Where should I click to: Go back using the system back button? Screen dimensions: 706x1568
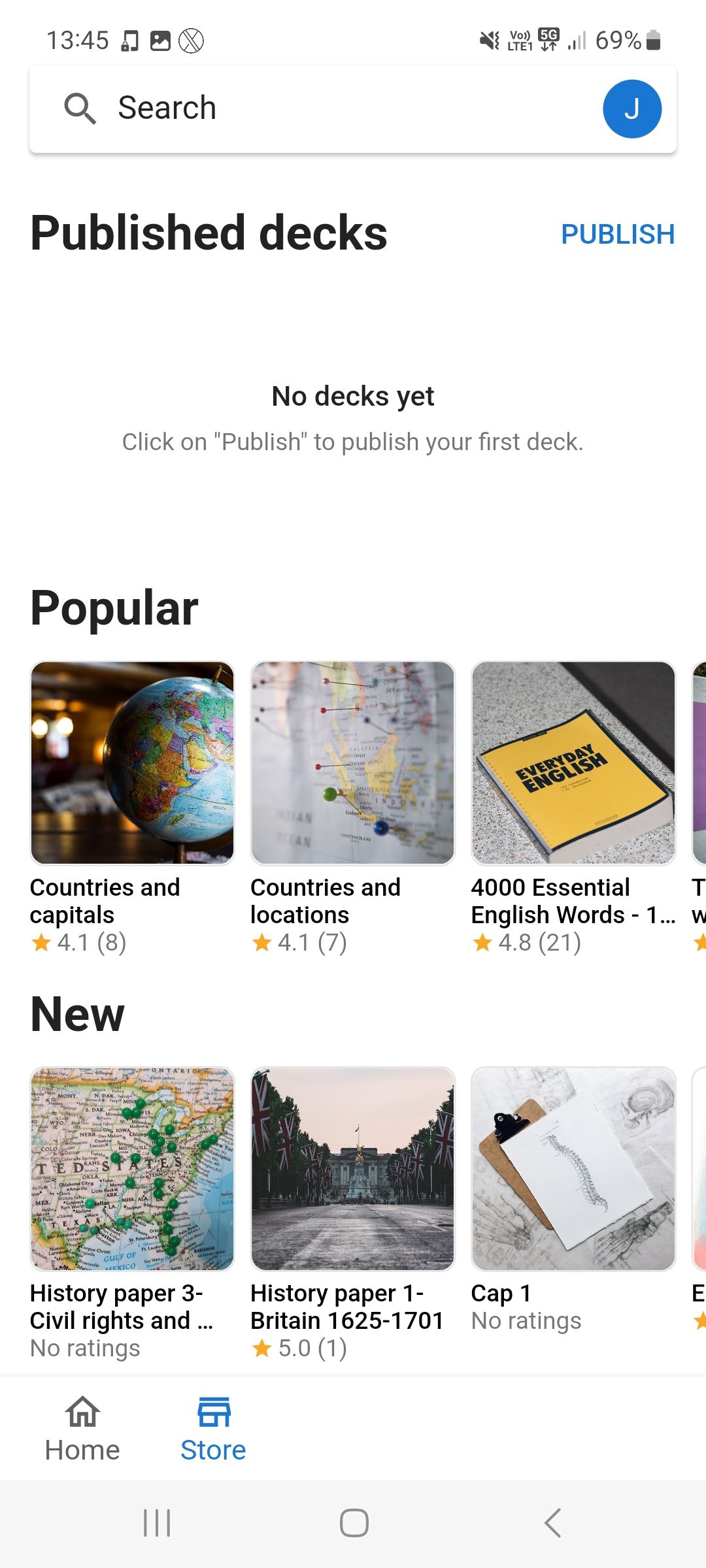552,1523
